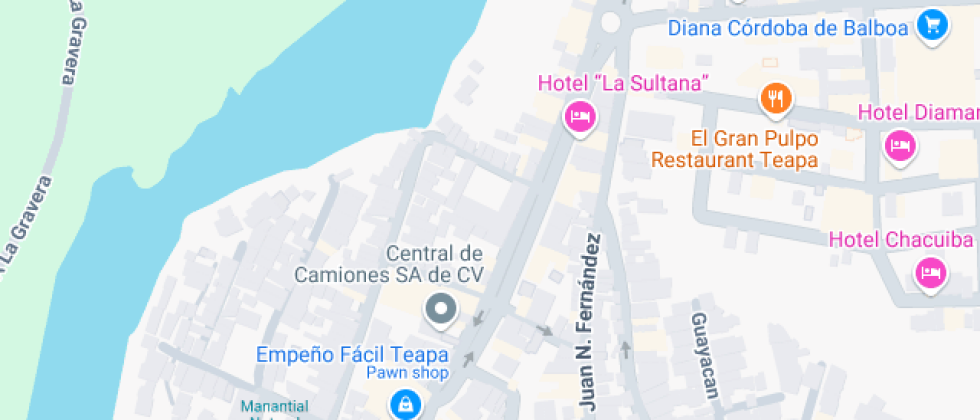
Task: Open the Hotel "La Sultana" pin
Action: coord(579,117)
